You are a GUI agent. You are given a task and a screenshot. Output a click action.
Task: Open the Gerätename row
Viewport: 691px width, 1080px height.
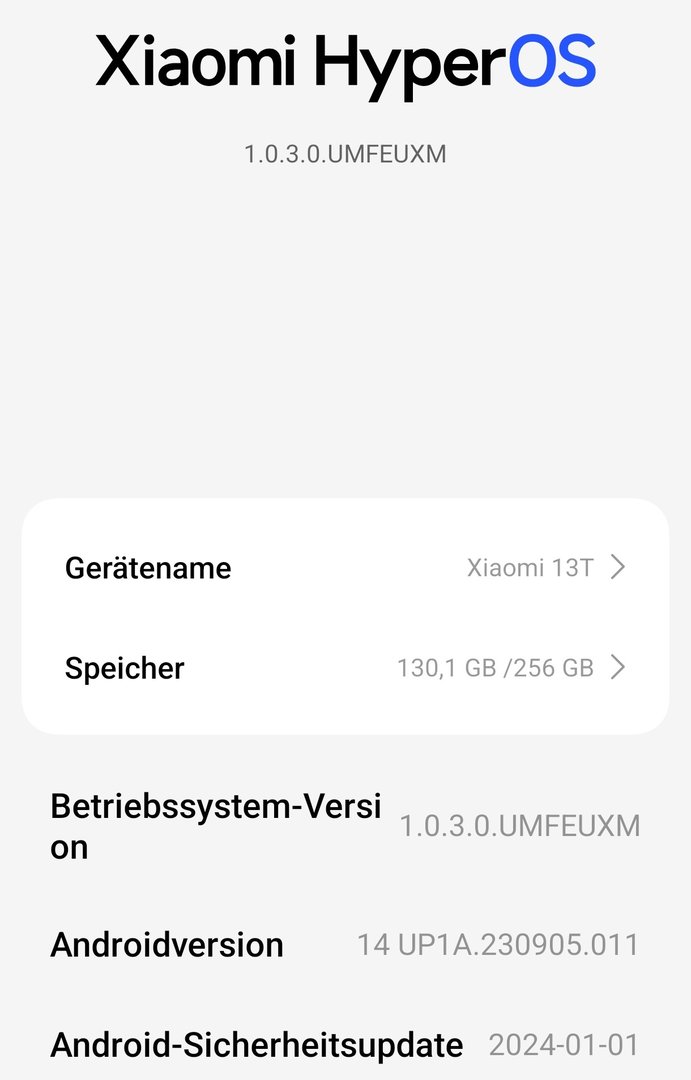pos(345,568)
